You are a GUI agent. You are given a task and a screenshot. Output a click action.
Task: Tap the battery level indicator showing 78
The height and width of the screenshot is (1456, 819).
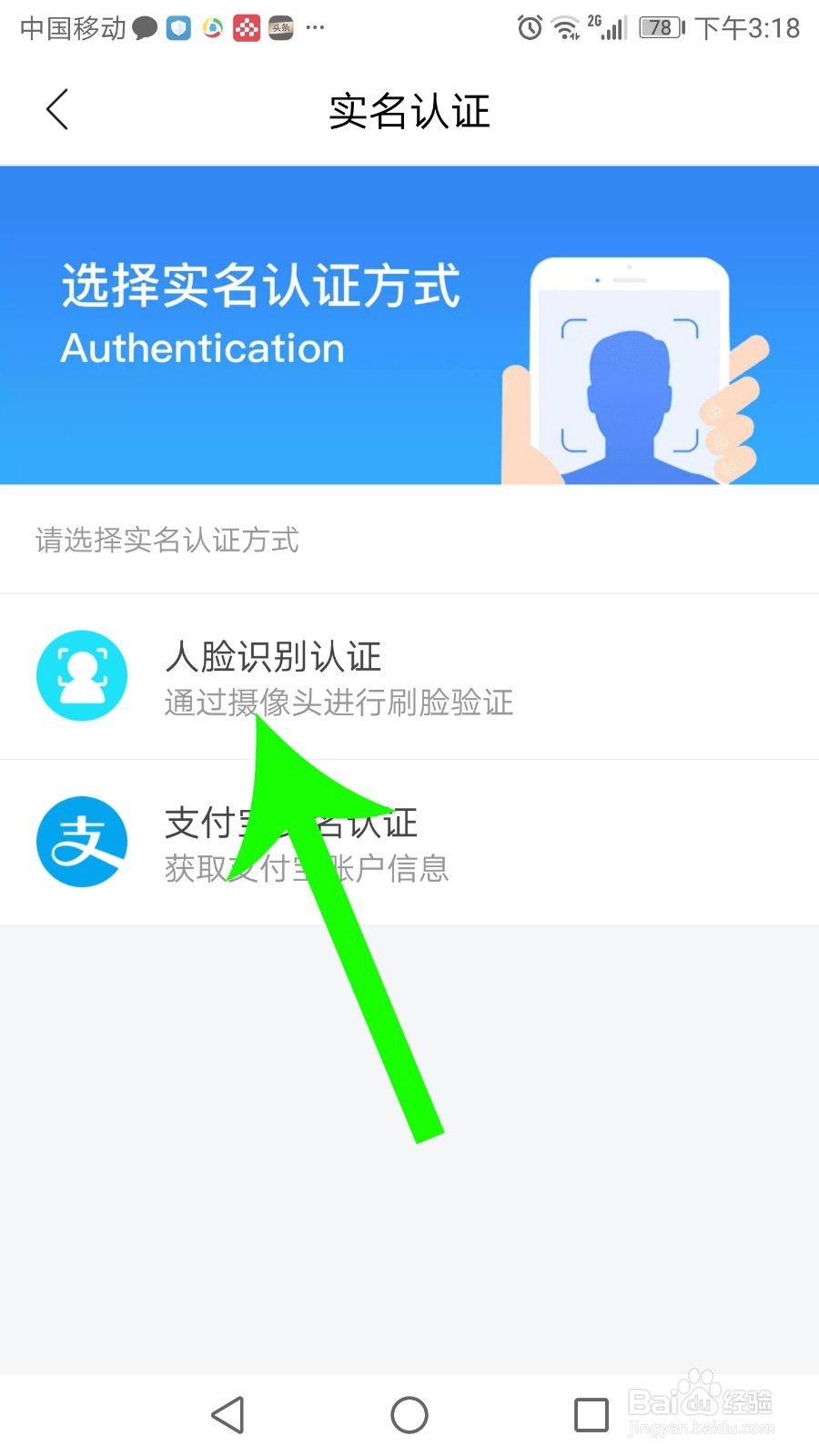659,27
